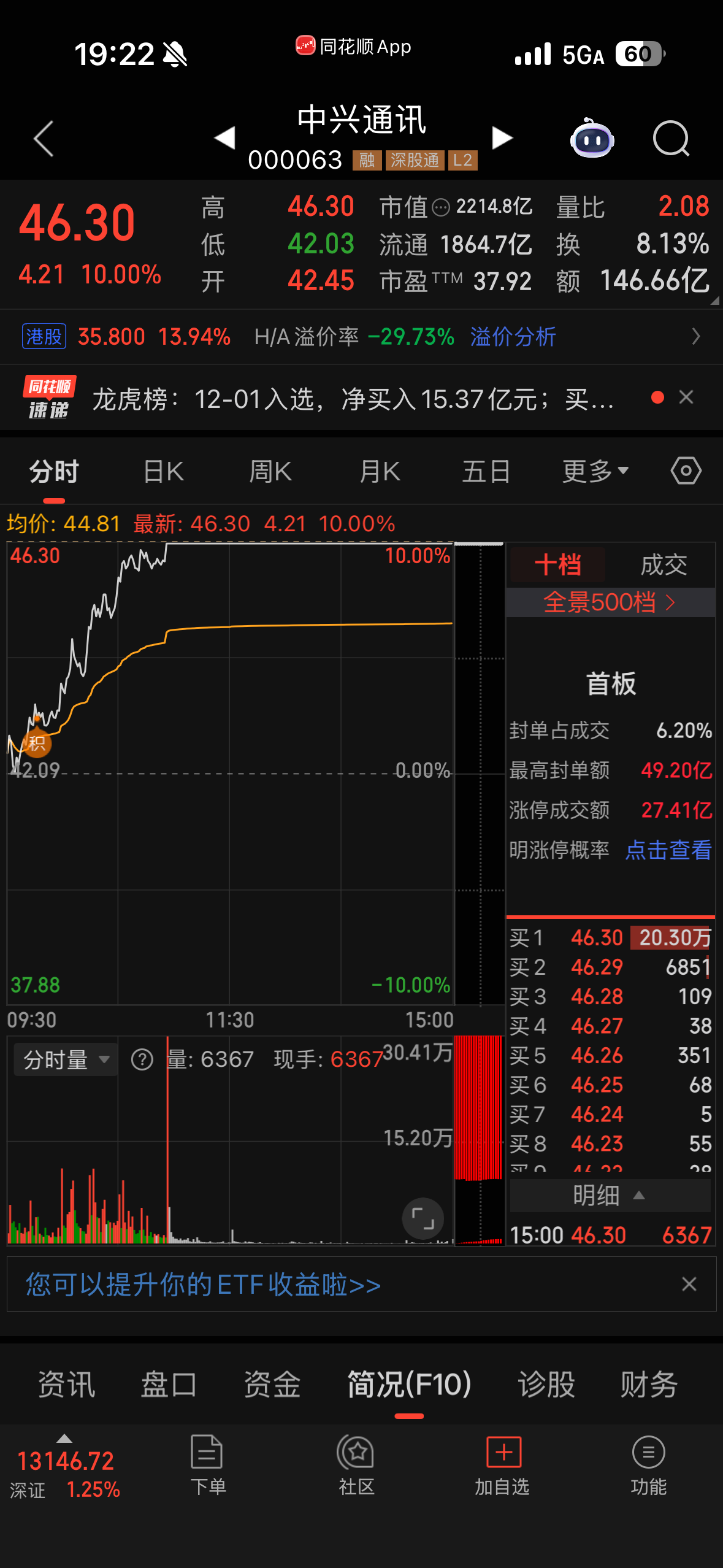Select the 月K chart tab
The height and width of the screenshot is (1568, 723).
tap(380, 472)
